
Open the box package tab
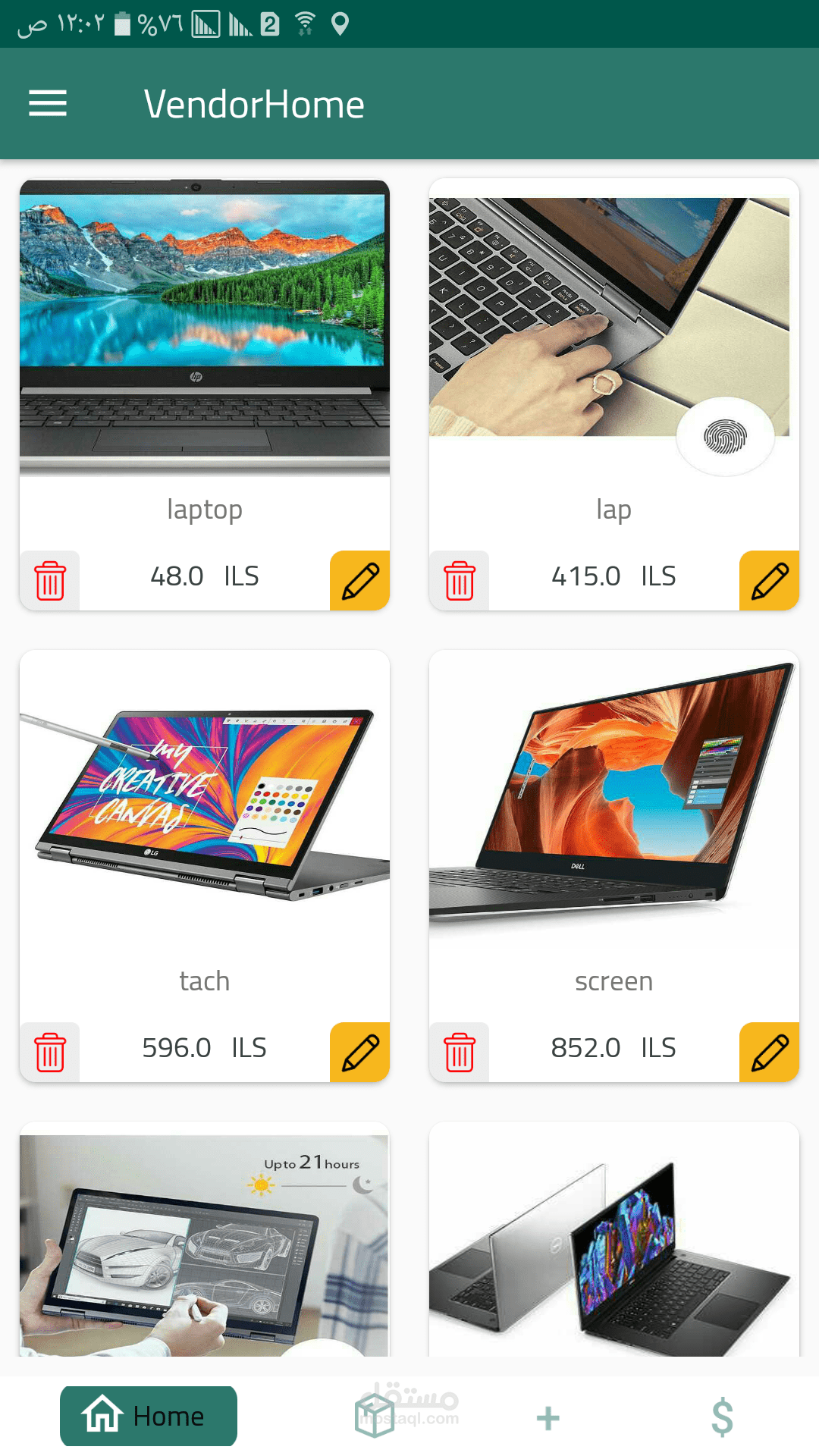pyautogui.click(x=375, y=1416)
